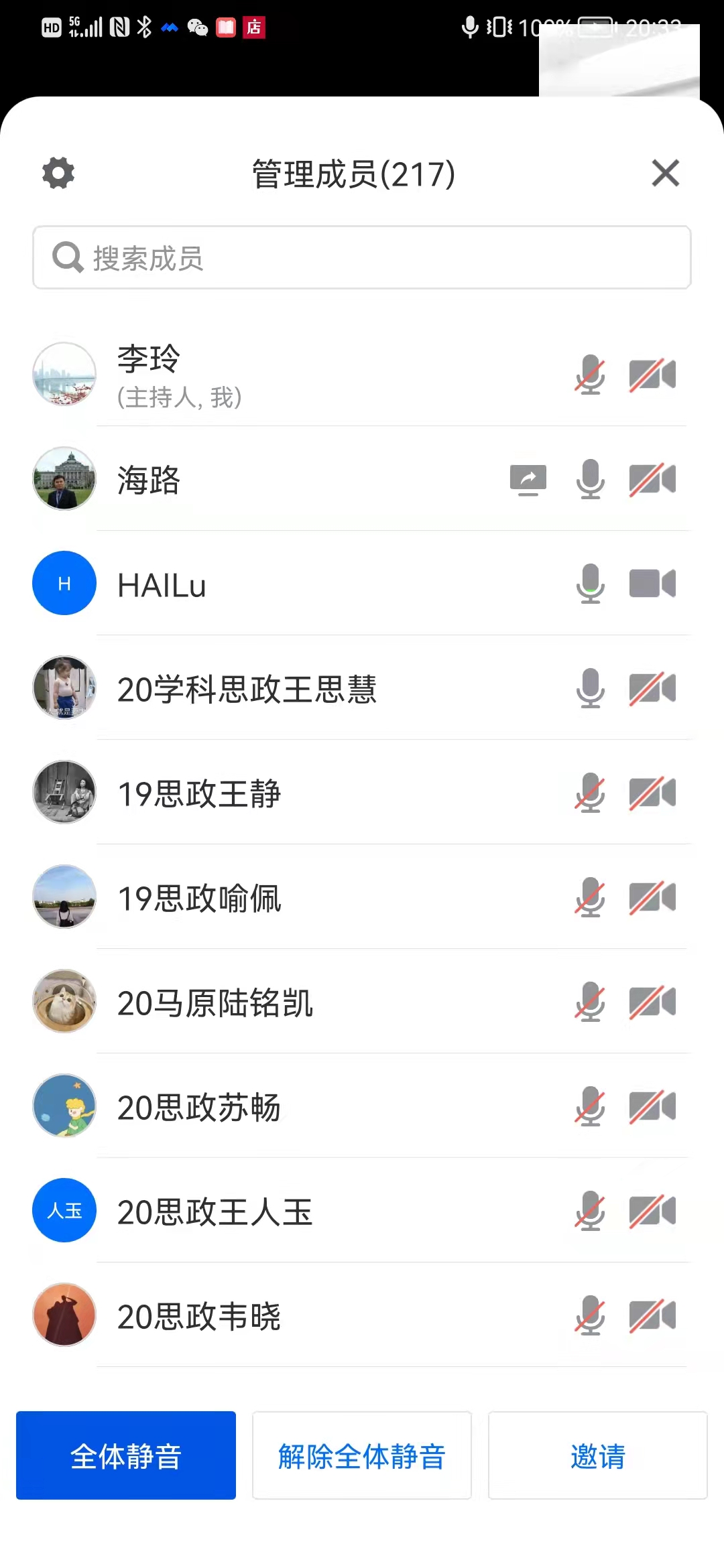Mute all with 全体静音 button

pos(126,1455)
